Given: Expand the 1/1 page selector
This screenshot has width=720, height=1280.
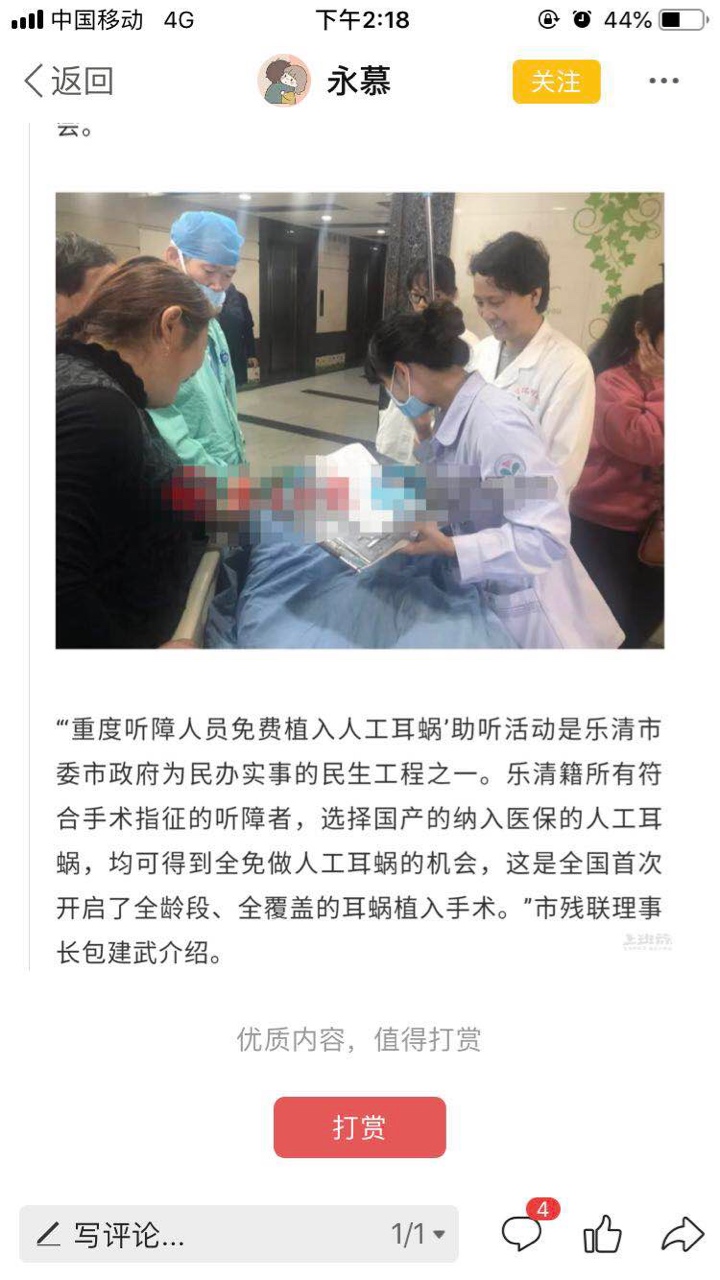Looking at the screenshot, I should [x=418, y=1234].
